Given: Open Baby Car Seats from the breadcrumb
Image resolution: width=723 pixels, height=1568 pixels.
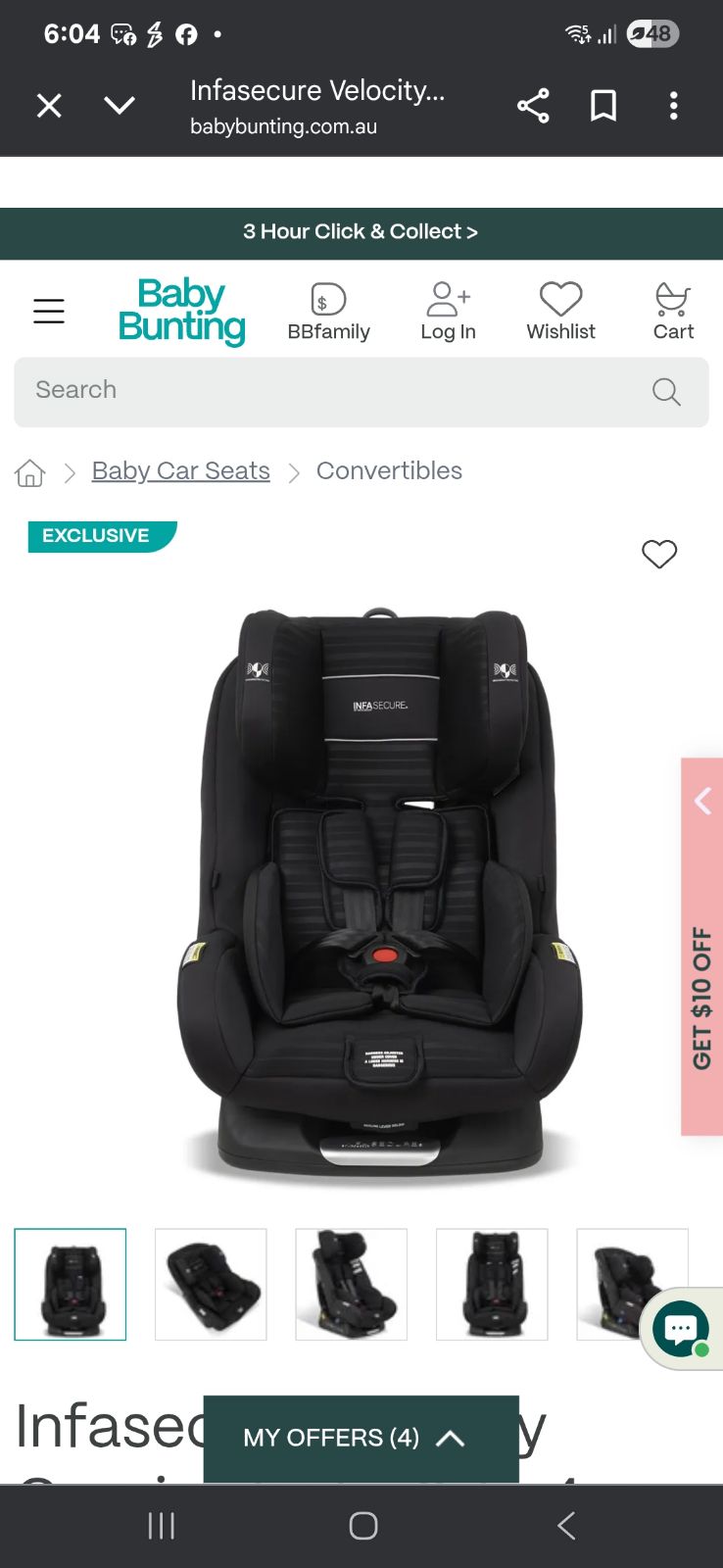Looking at the screenshot, I should (179, 470).
